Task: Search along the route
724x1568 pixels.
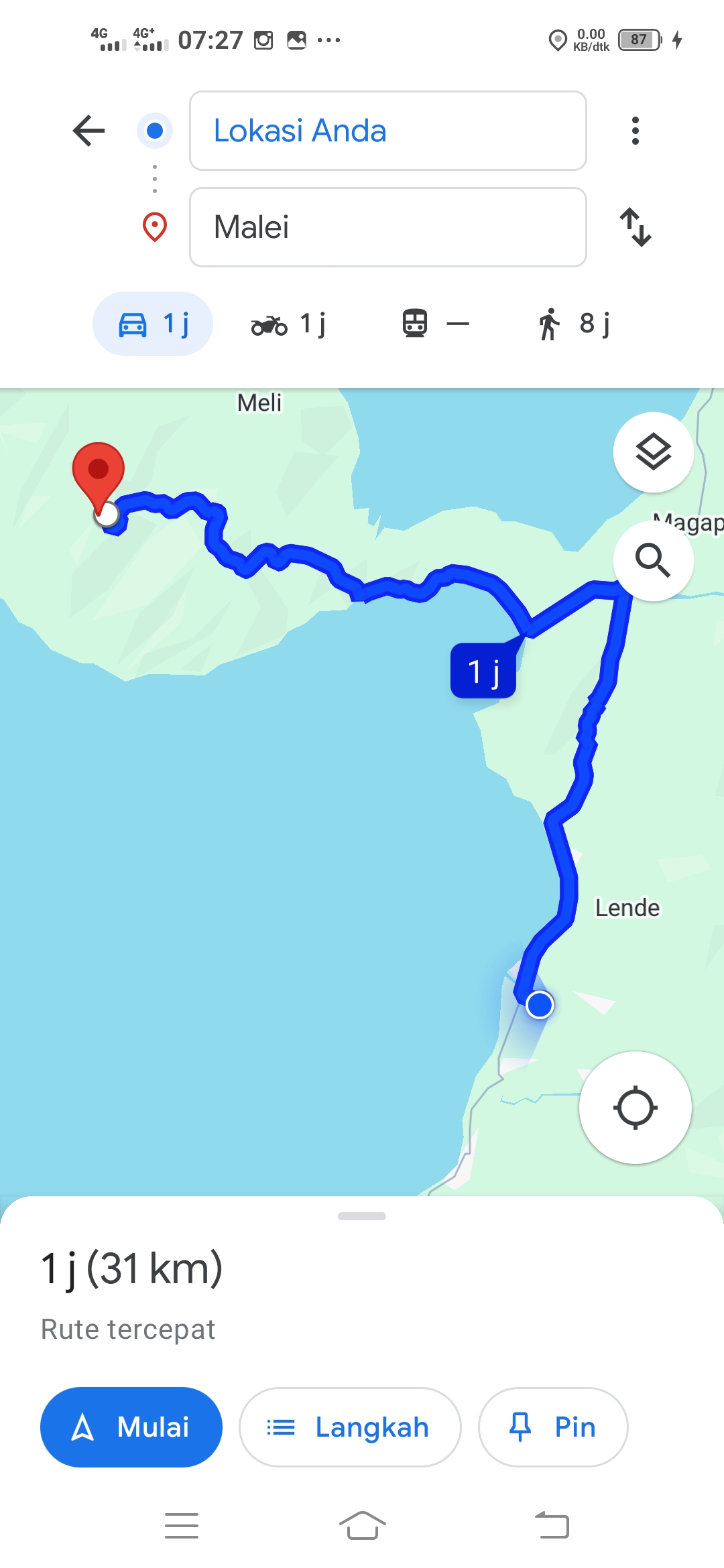Action: coord(653,560)
